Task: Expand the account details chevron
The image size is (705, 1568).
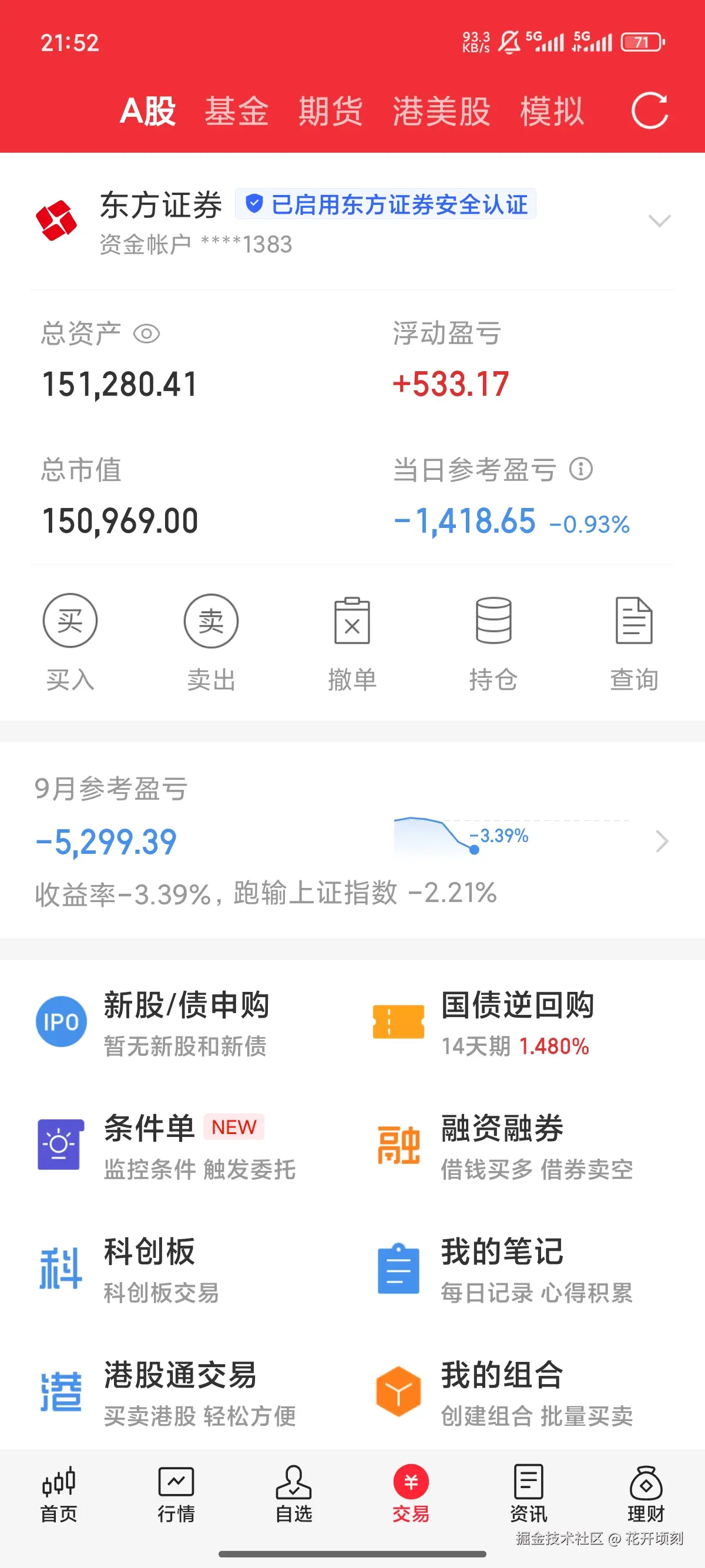Action: [659, 221]
